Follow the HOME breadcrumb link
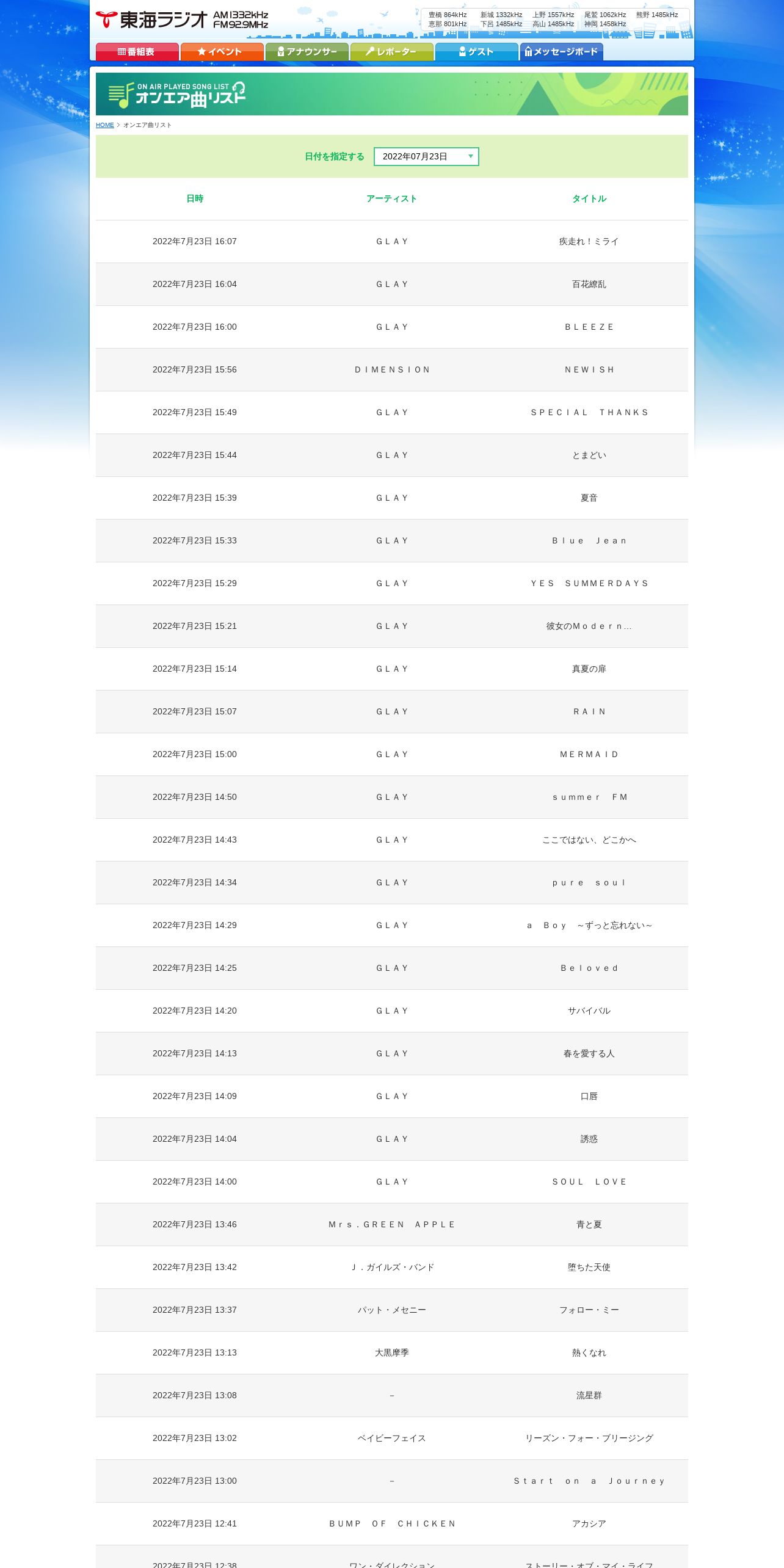 pyautogui.click(x=105, y=125)
